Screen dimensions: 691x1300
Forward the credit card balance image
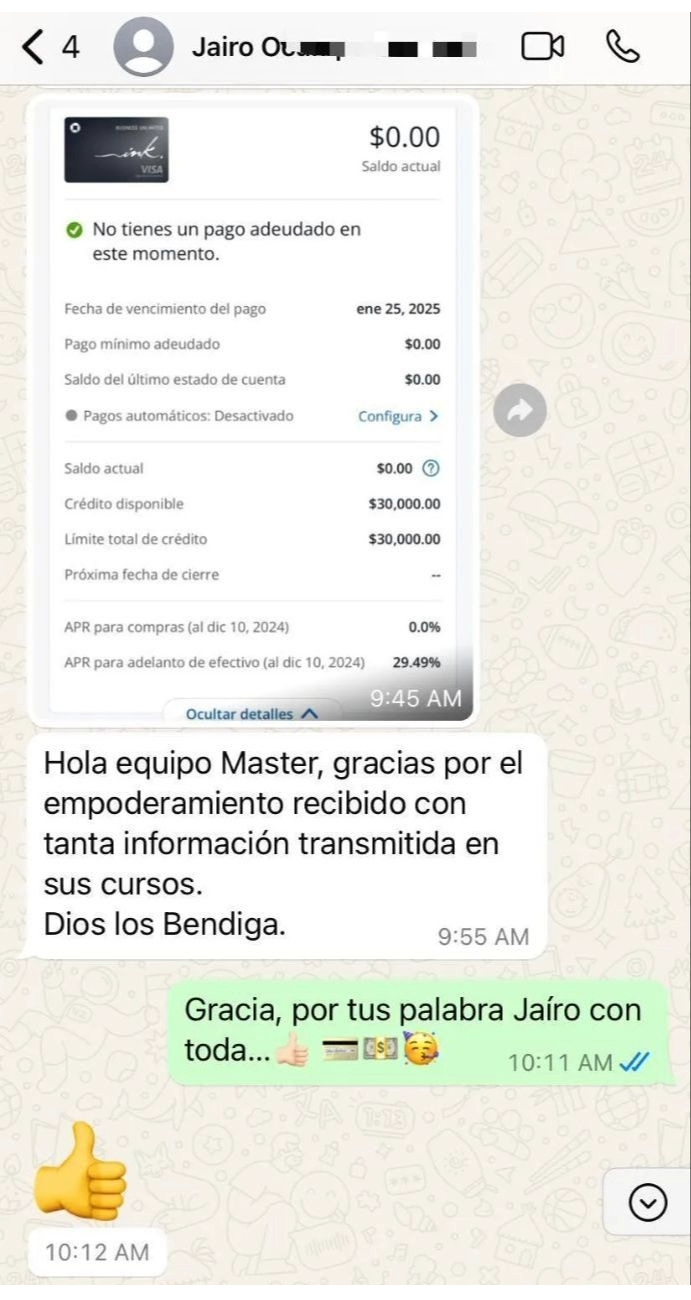tap(520, 409)
